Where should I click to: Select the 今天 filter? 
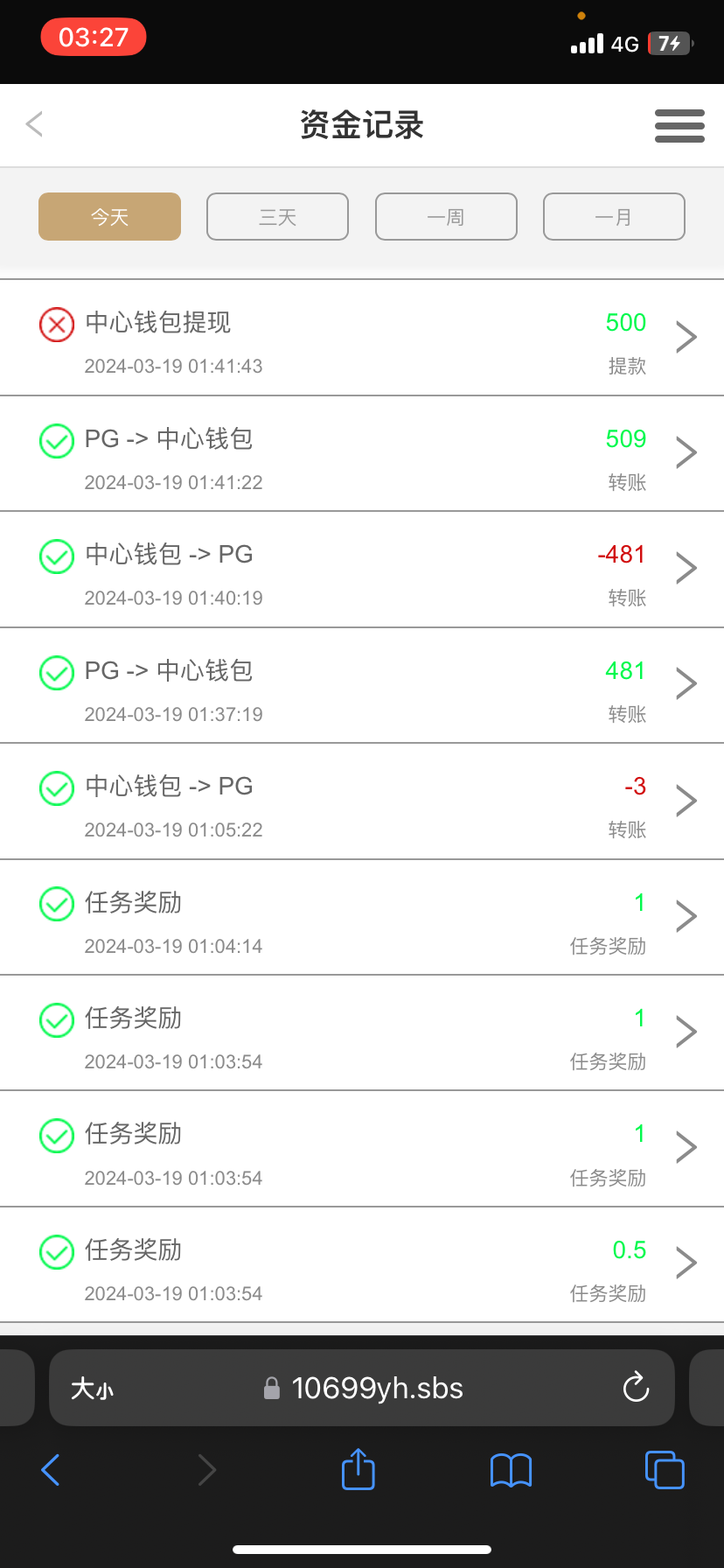coord(109,216)
